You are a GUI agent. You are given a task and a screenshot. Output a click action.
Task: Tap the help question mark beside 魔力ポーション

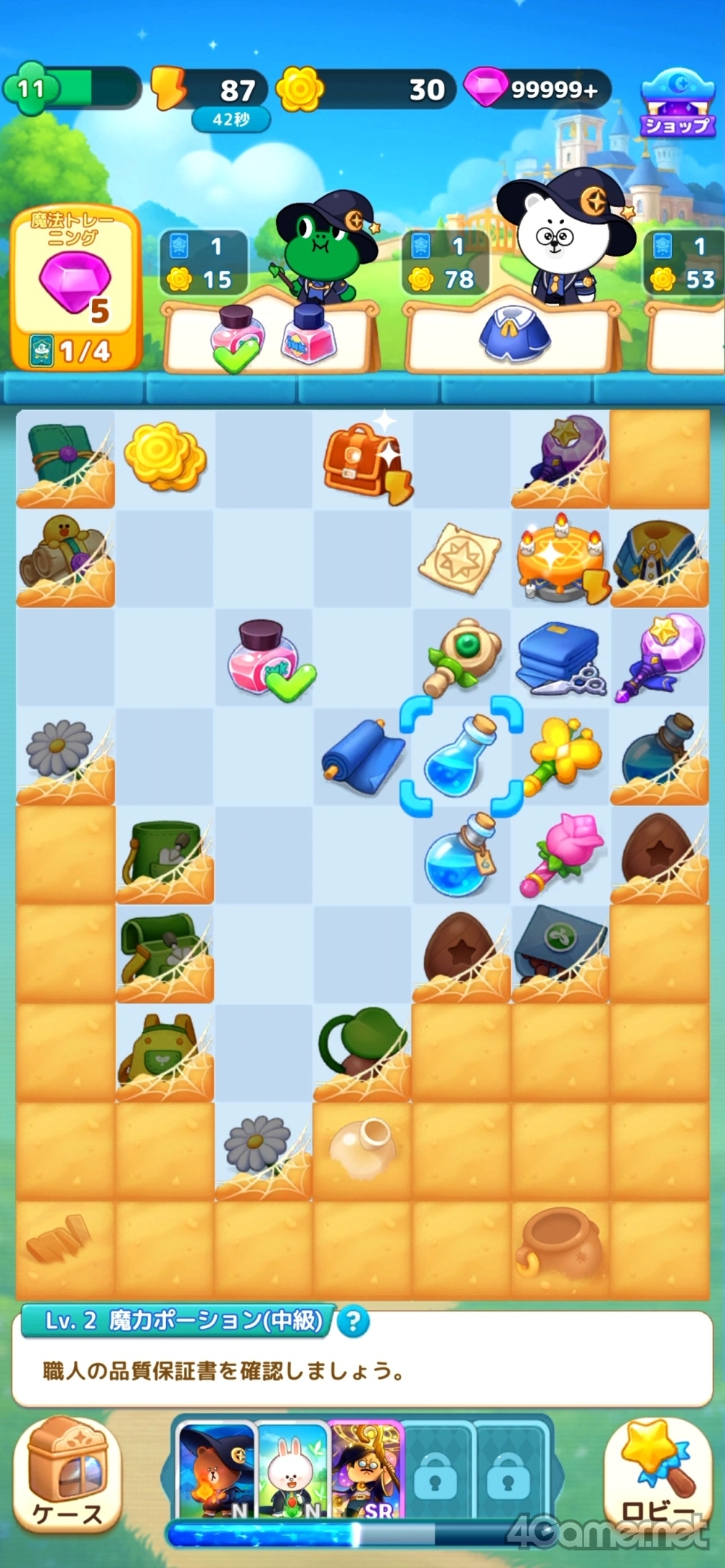click(353, 1321)
